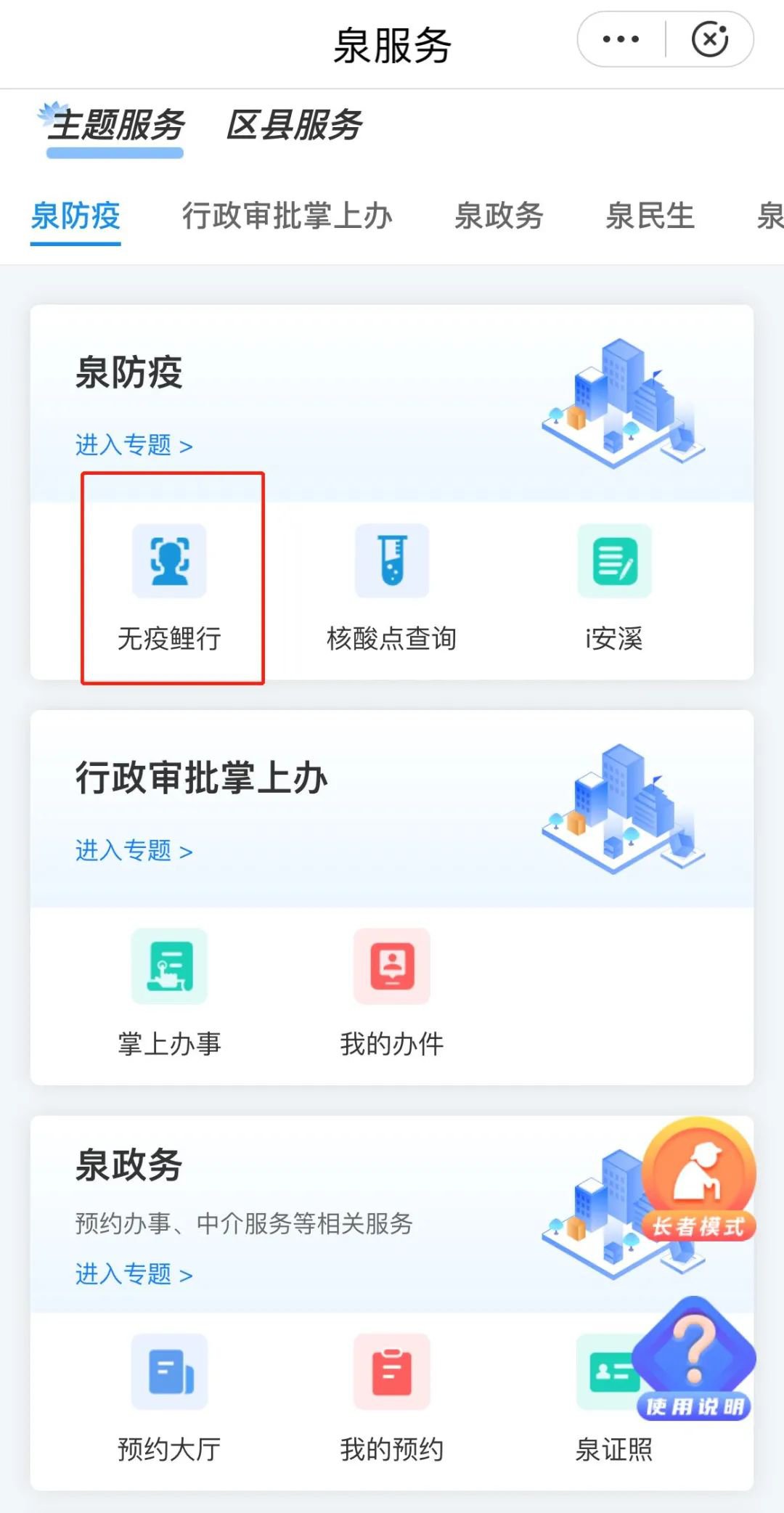Image resolution: width=784 pixels, height=1513 pixels.
Task: Select the 主题服务 tab
Action: point(116,125)
